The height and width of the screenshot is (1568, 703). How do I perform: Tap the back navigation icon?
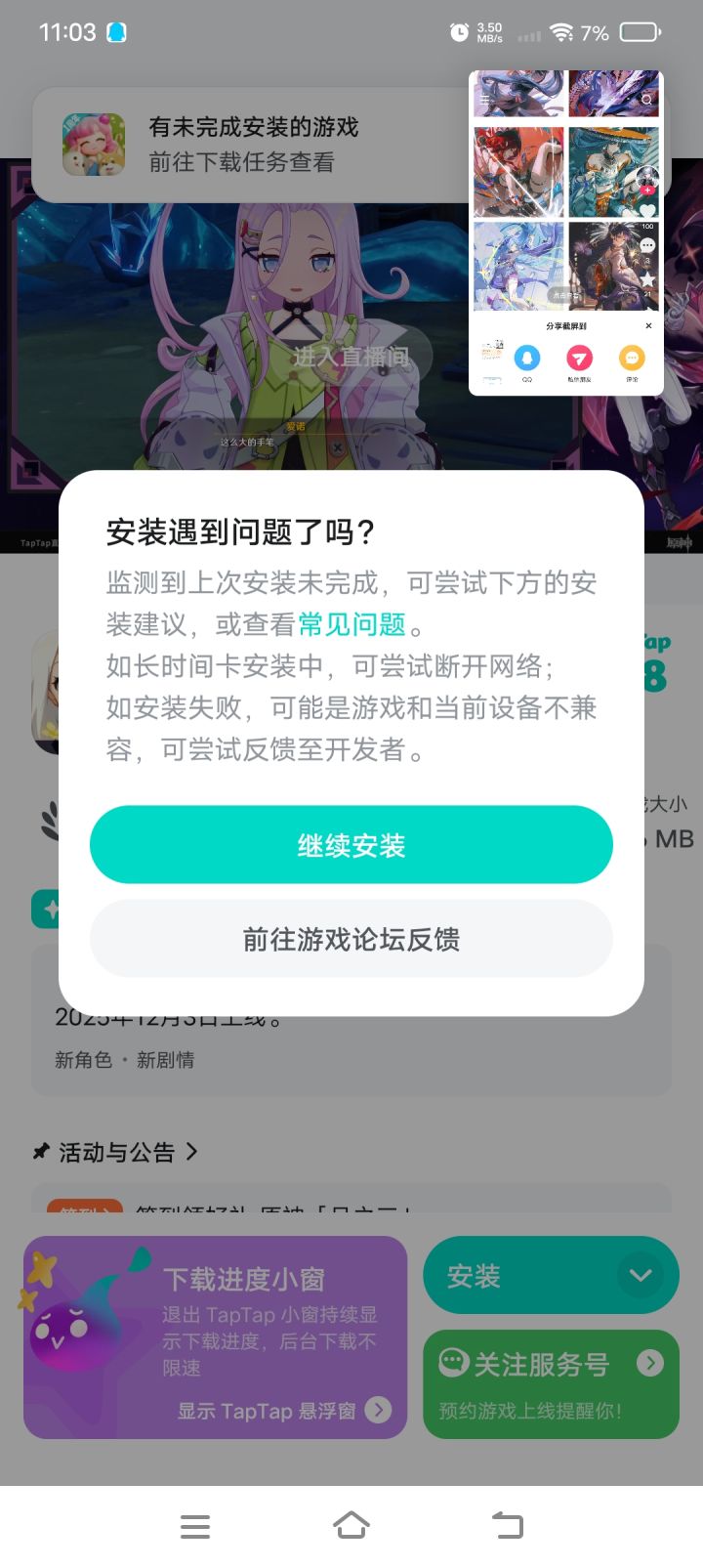click(507, 1524)
